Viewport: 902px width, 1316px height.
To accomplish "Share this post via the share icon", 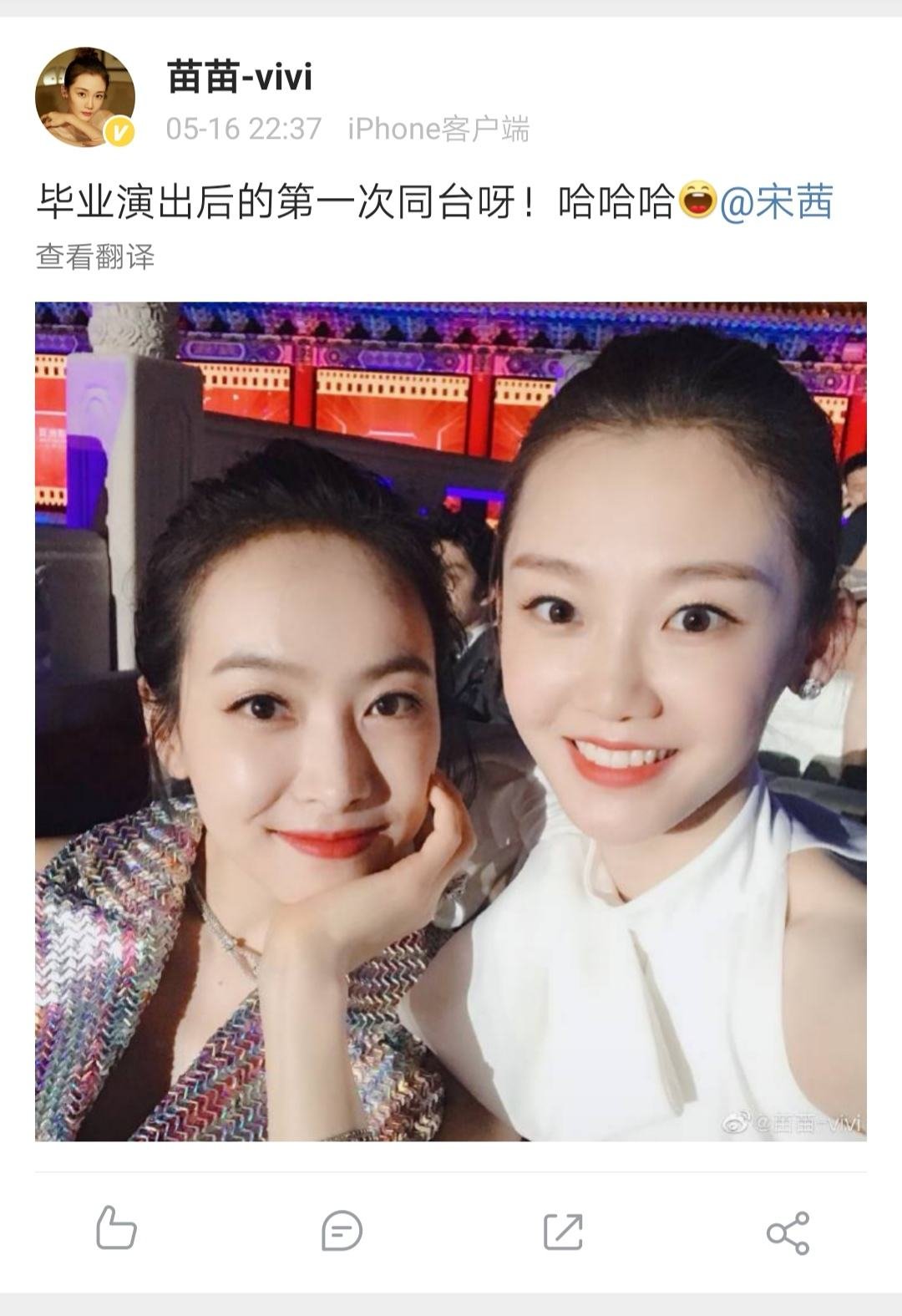I will click(x=788, y=1232).
